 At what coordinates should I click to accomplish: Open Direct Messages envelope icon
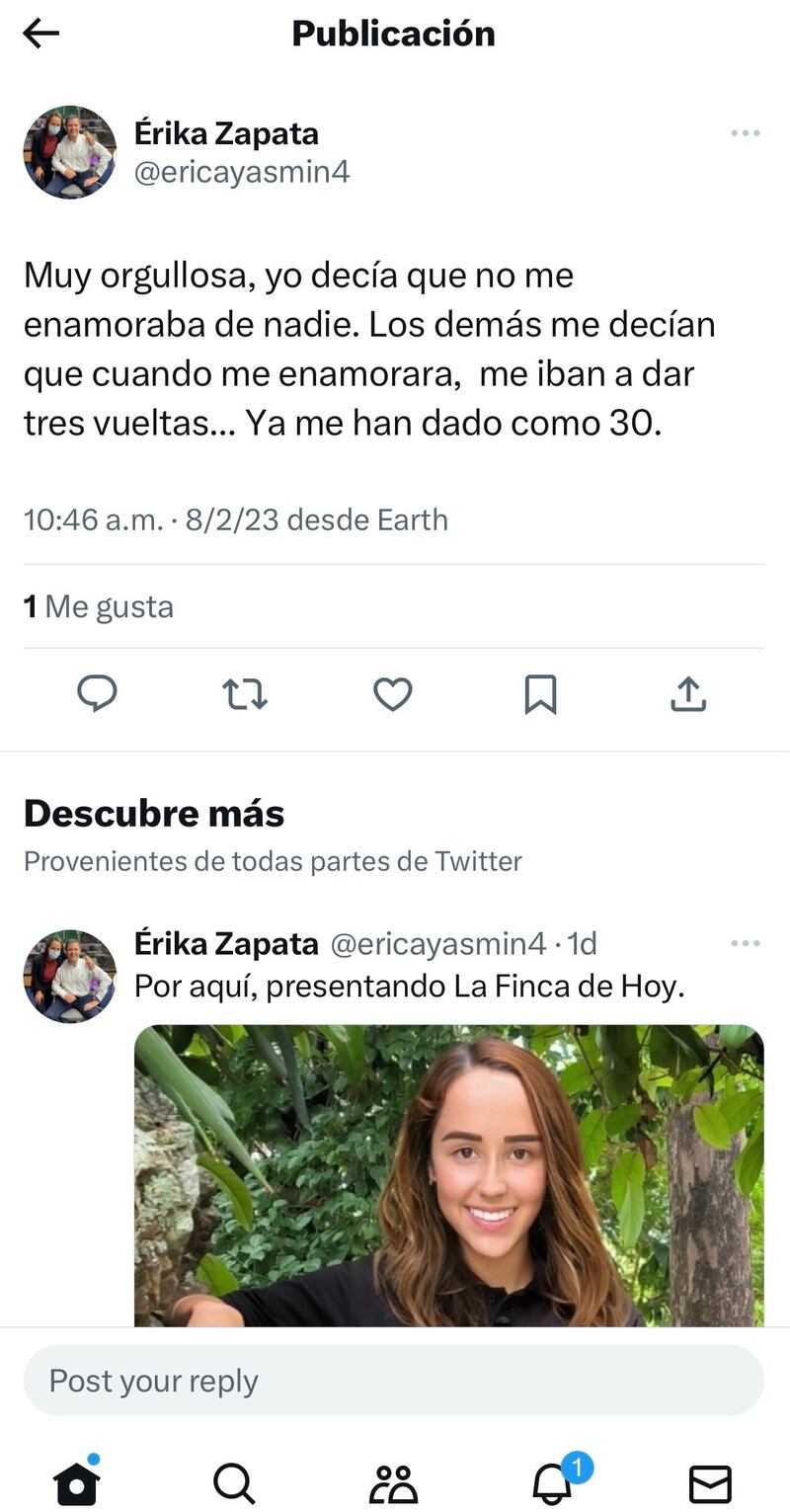pos(708,1481)
